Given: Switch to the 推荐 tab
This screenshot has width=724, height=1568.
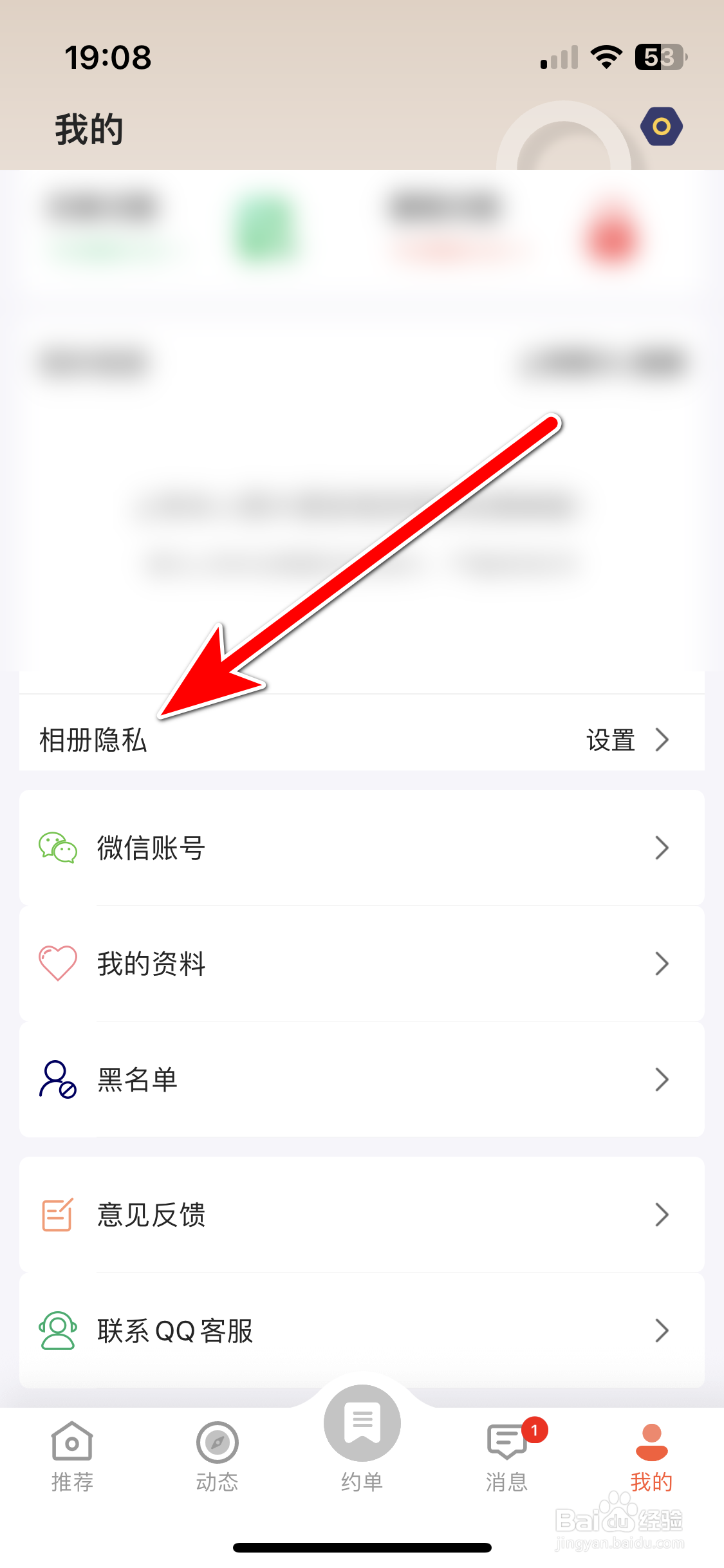Looking at the screenshot, I should tap(72, 1461).
